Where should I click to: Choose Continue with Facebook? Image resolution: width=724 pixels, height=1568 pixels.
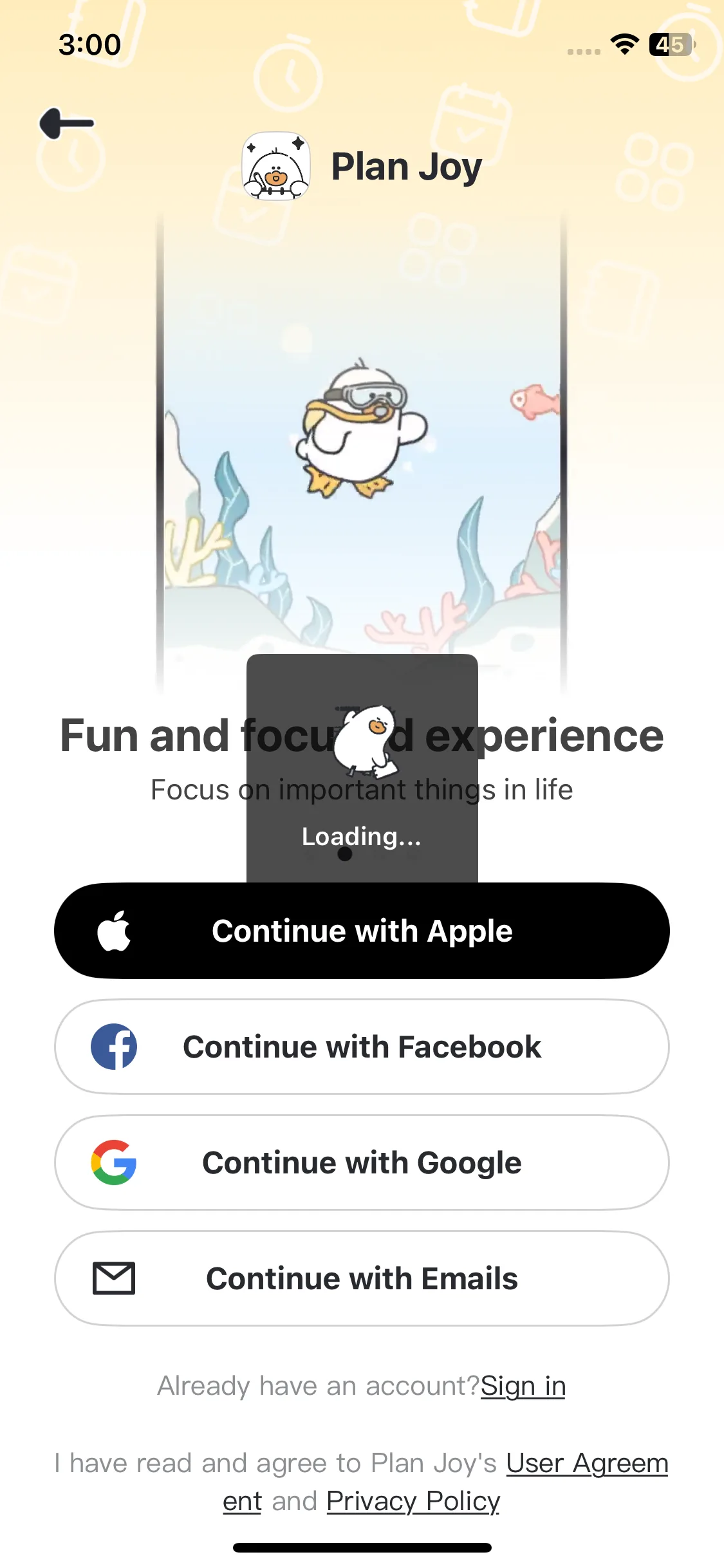point(362,1047)
